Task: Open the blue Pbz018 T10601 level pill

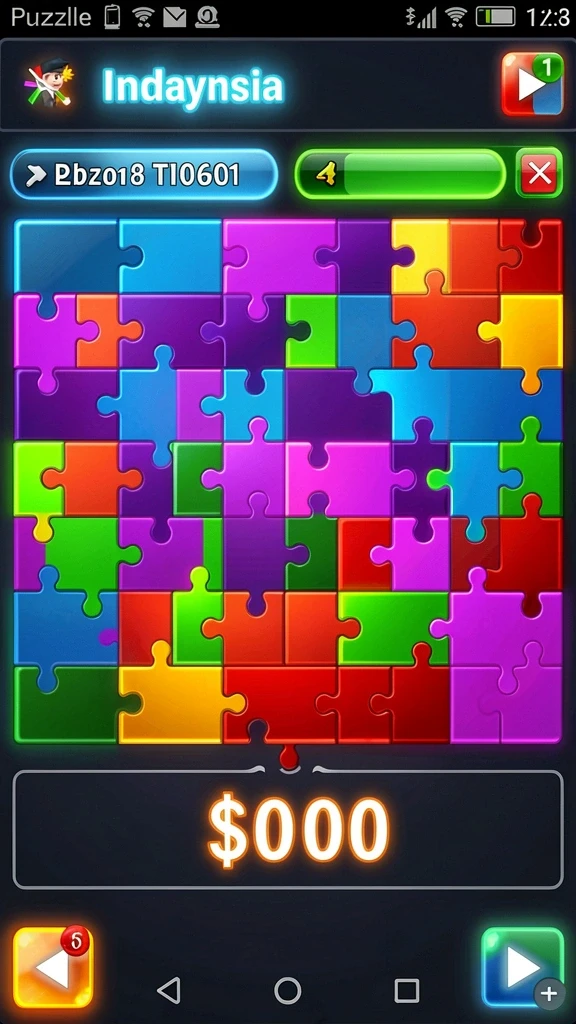Action: [144, 174]
